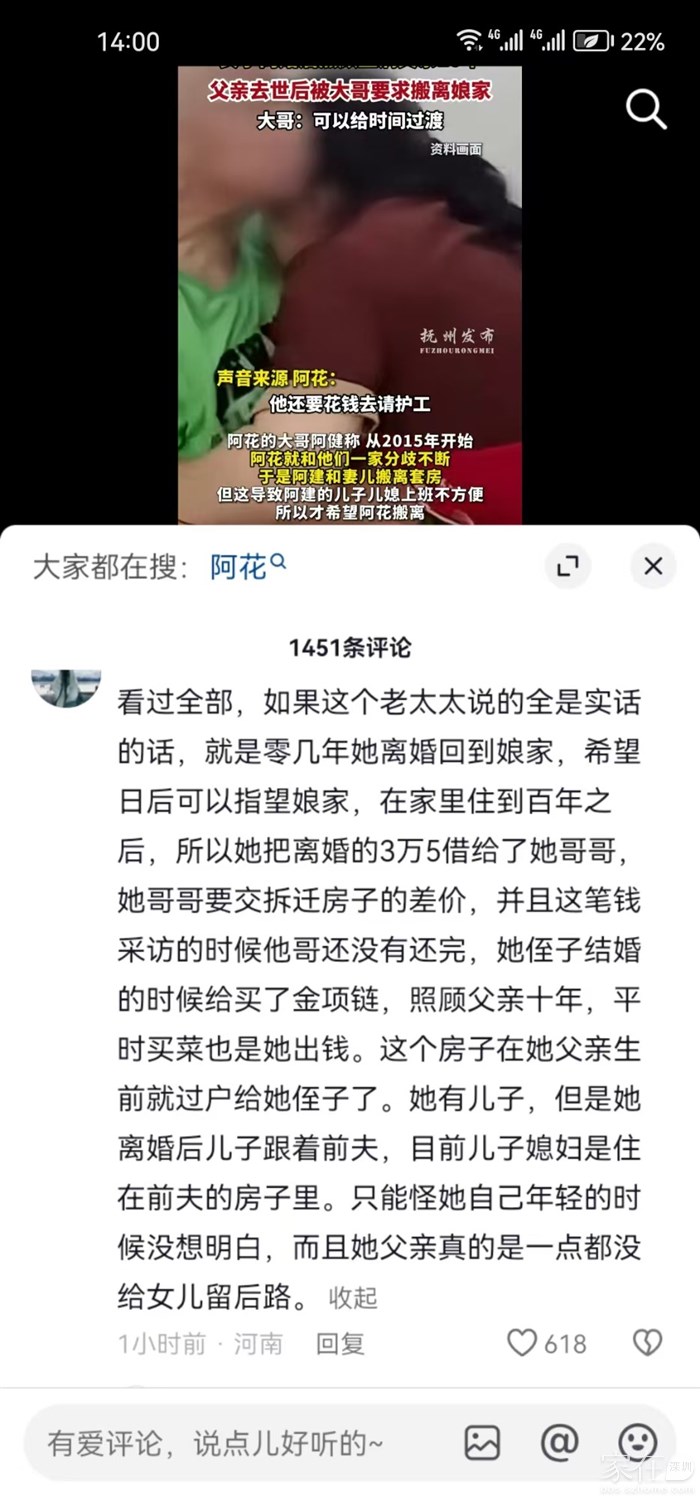The height and width of the screenshot is (1497, 700).
Task: Expand the comments panel to full screen
Action: point(568,567)
